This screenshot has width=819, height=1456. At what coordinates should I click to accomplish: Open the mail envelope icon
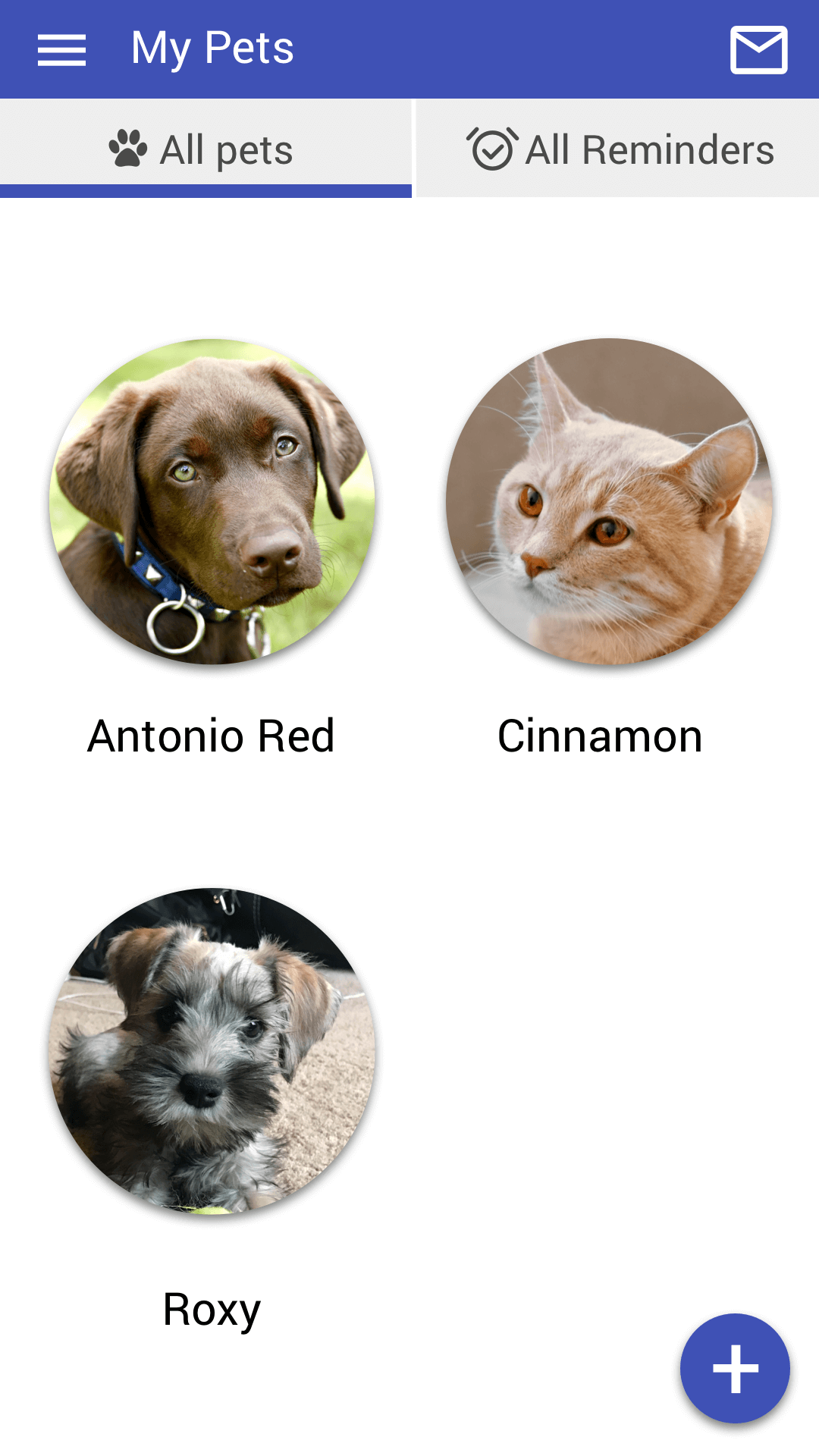758,50
